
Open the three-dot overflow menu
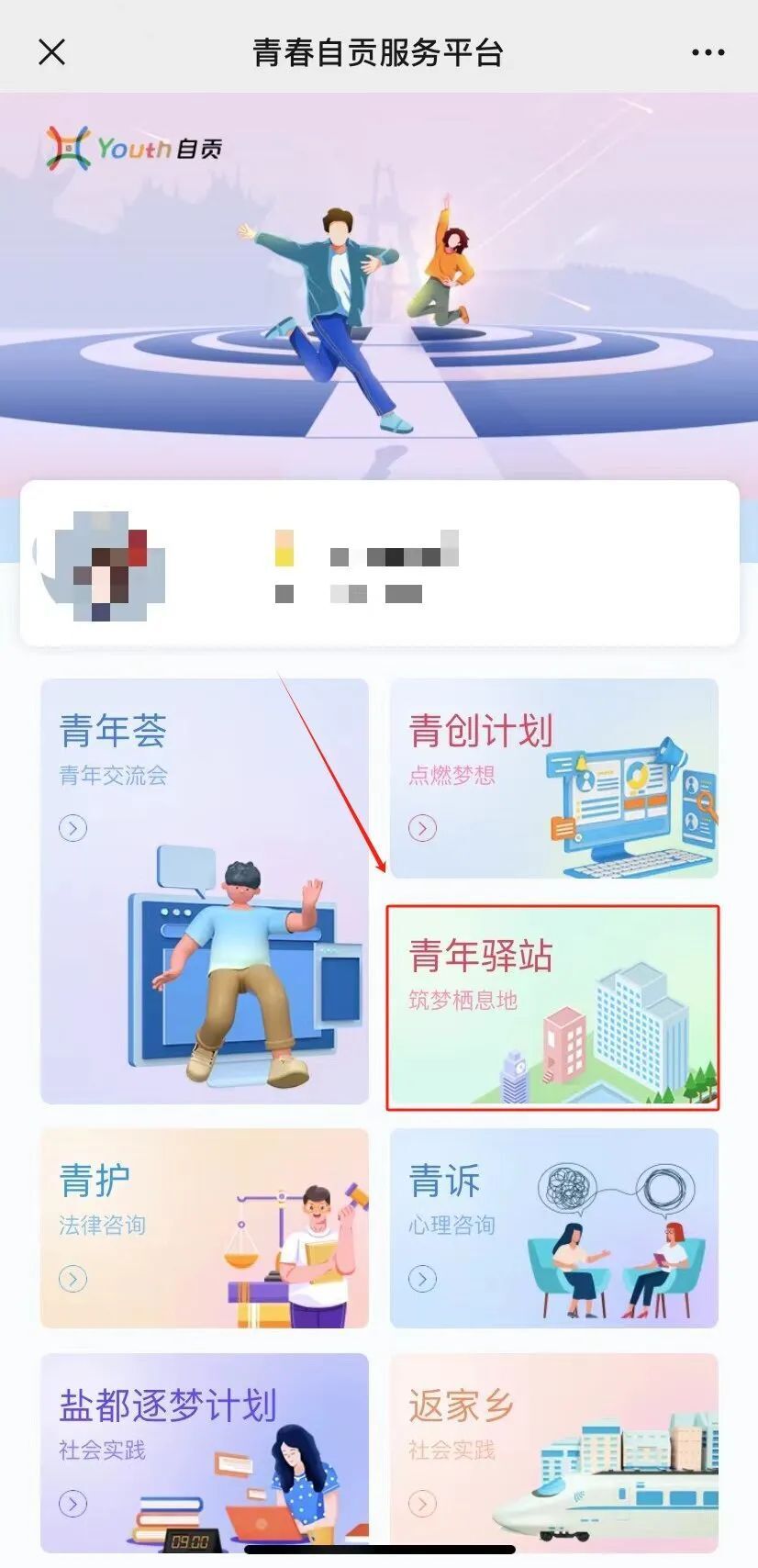(708, 52)
